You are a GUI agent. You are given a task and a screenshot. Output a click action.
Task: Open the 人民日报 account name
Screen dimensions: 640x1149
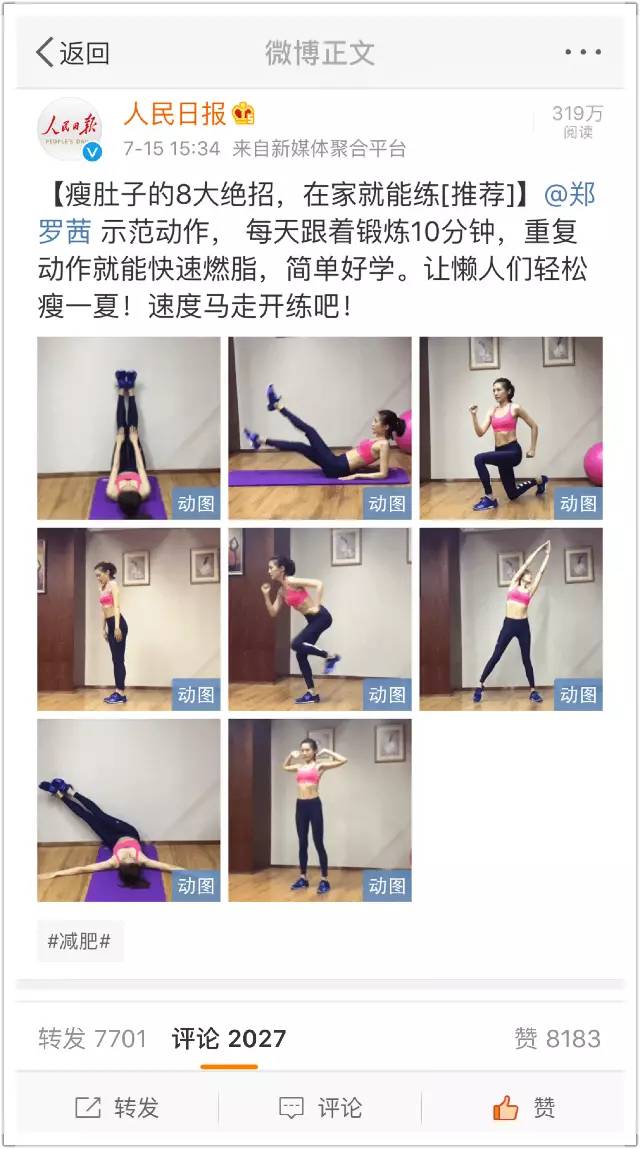click(175, 114)
